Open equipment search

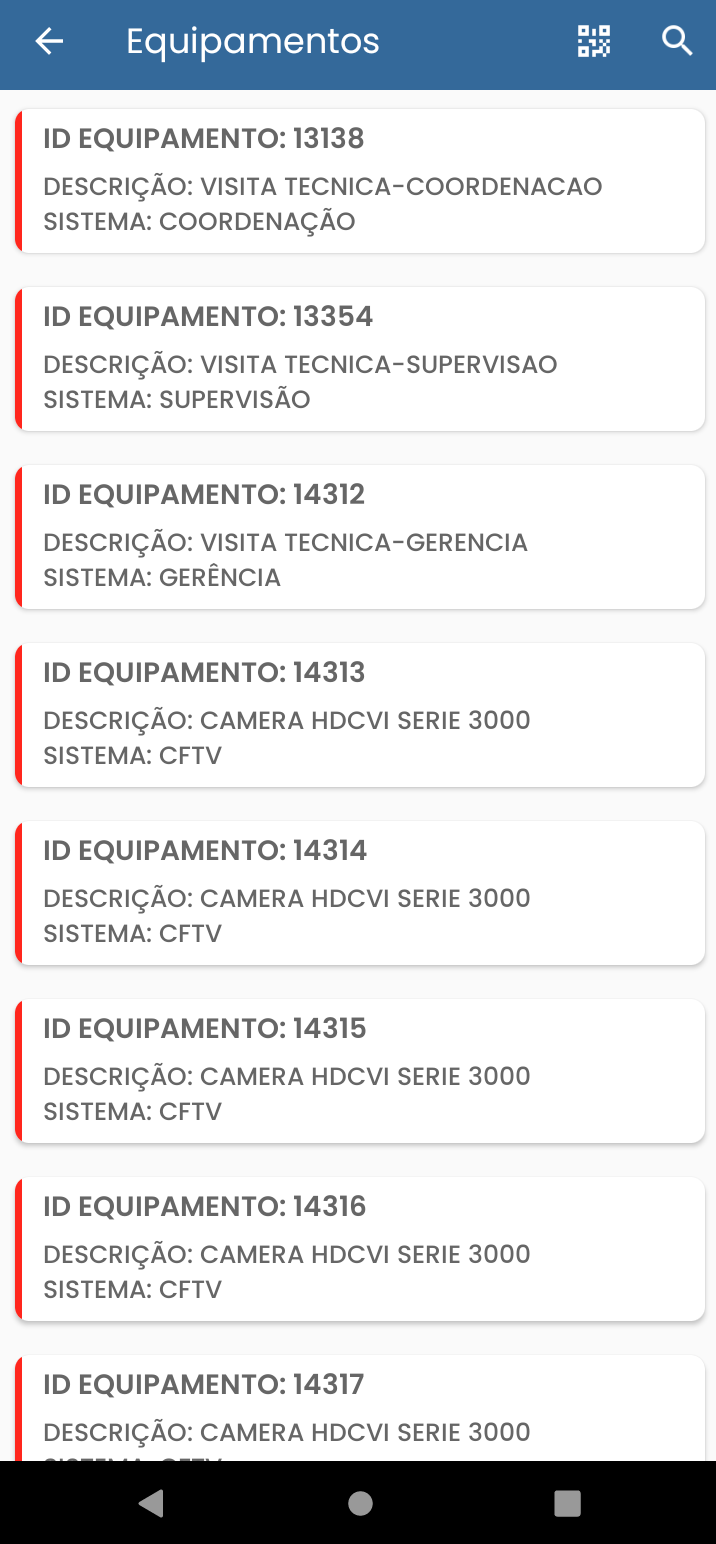pos(678,41)
